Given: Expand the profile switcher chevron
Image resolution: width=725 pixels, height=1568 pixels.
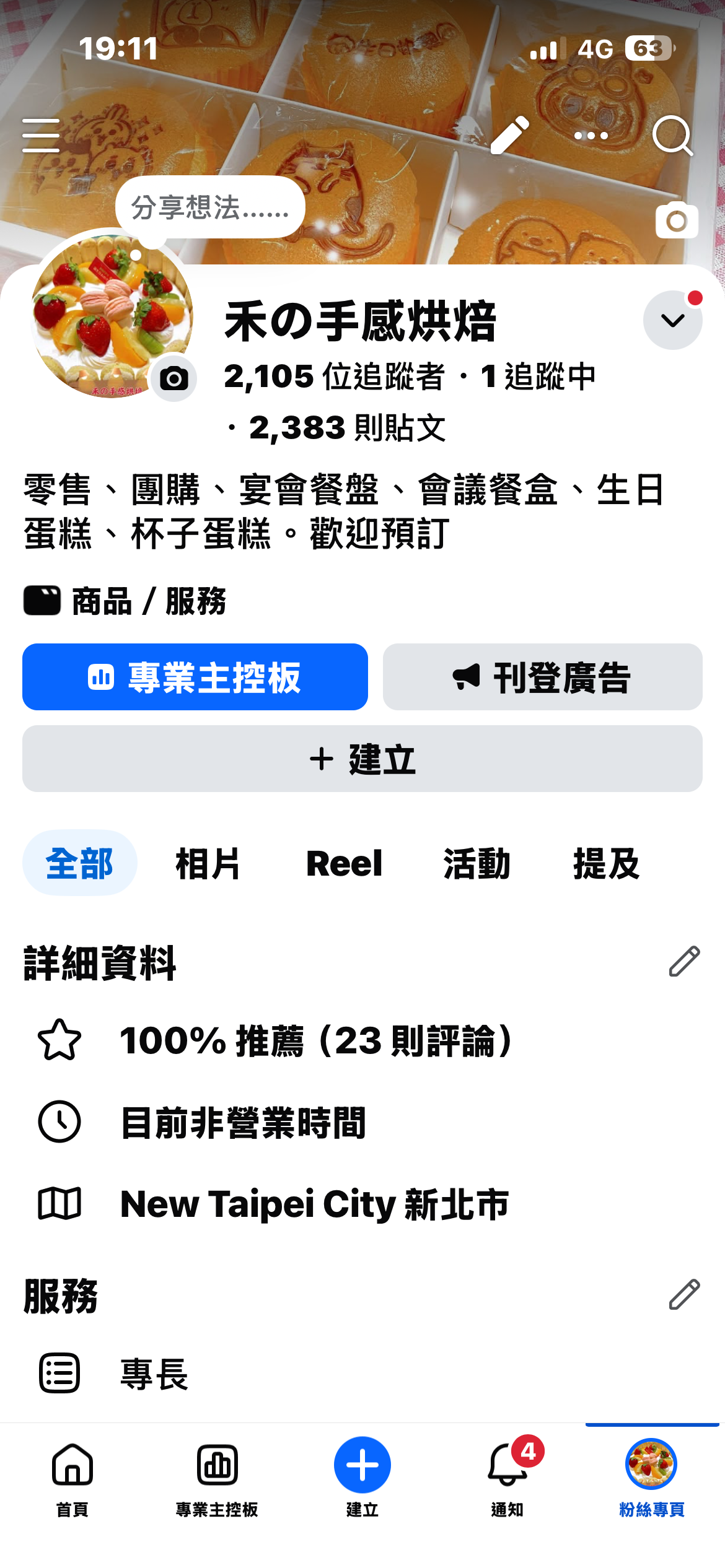Looking at the screenshot, I should (672, 320).
